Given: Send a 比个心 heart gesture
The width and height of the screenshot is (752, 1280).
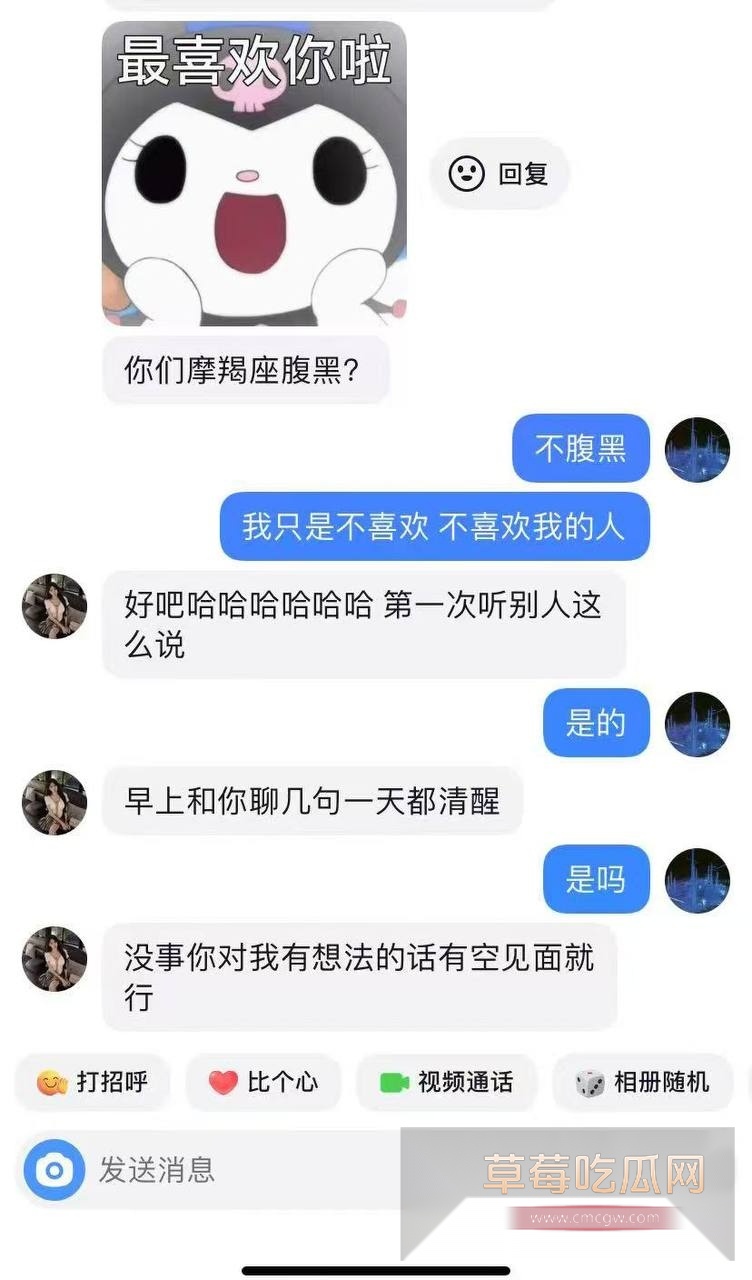Looking at the screenshot, I should coord(263,1082).
